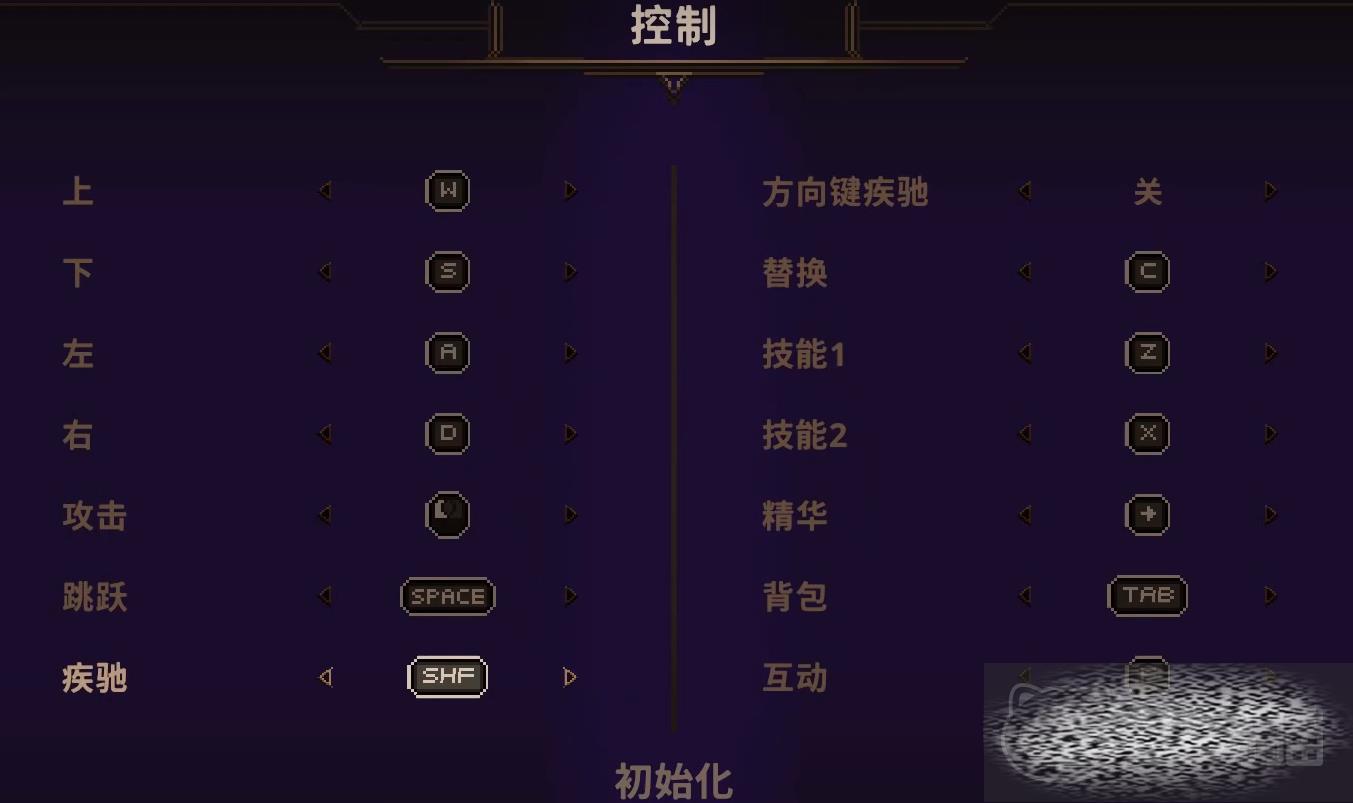The height and width of the screenshot is (803, 1353).
Task: Tap left arrow next to 右 binding
Action: click(x=325, y=434)
